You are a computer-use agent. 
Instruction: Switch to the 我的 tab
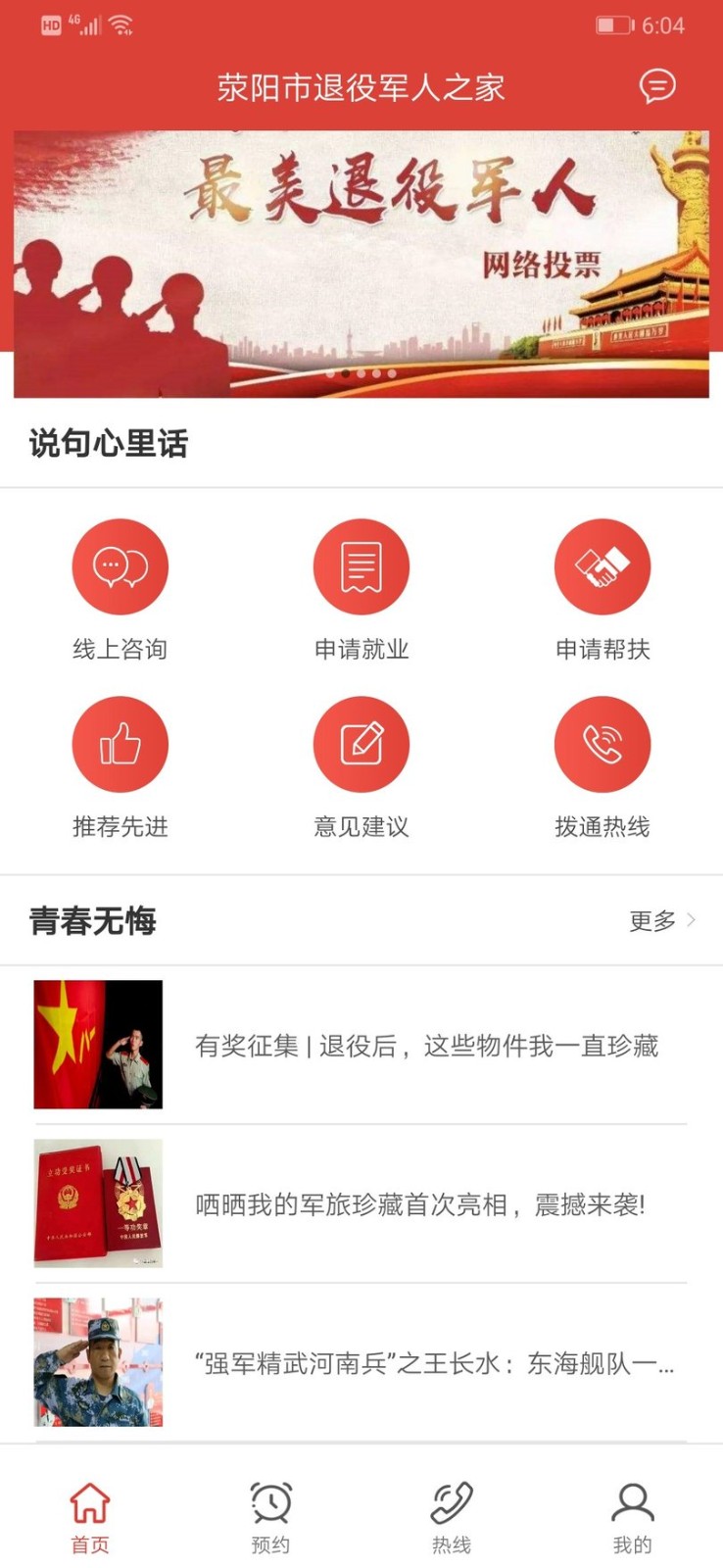click(632, 1516)
